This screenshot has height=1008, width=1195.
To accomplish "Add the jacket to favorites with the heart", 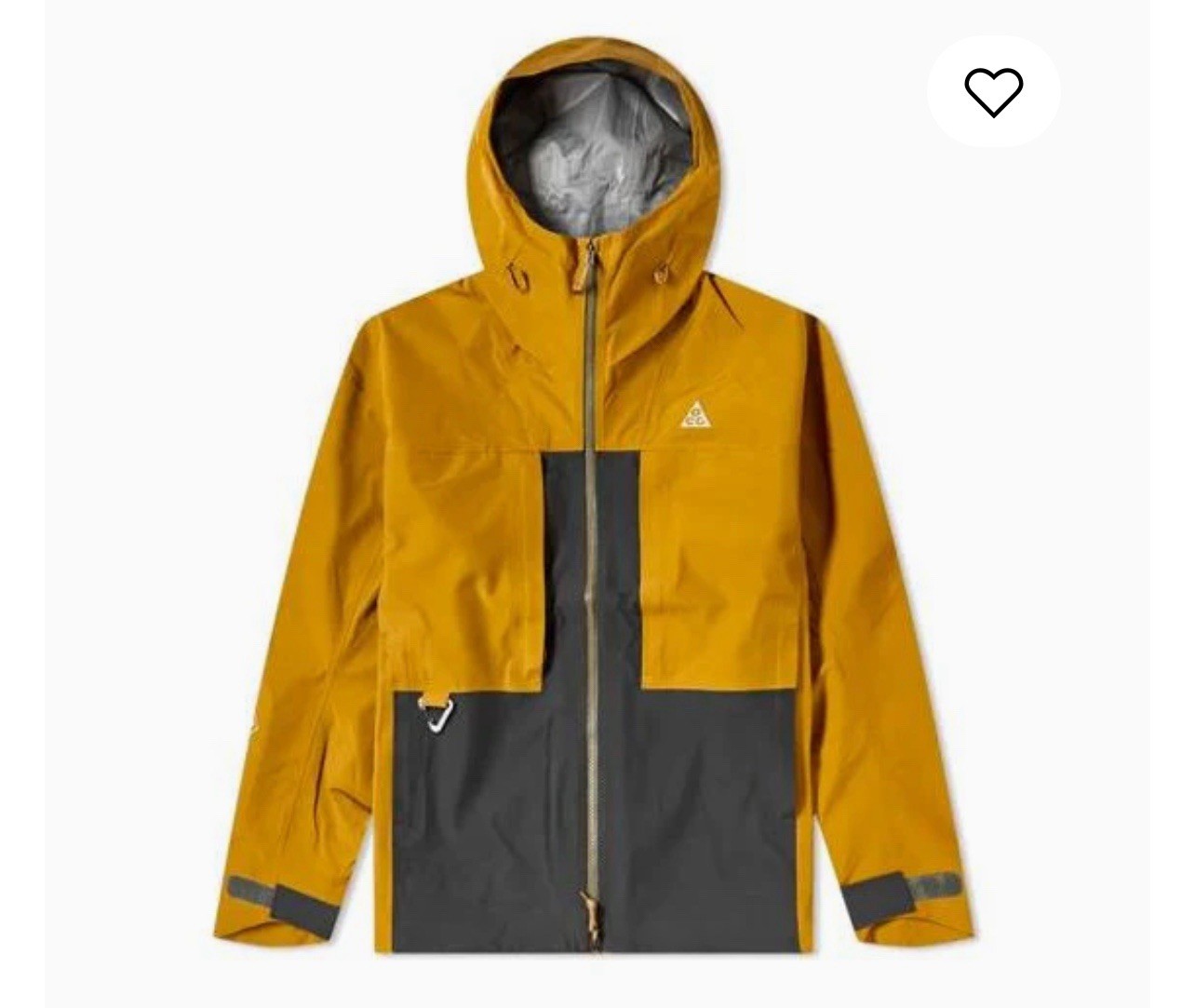I will point(993,92).
